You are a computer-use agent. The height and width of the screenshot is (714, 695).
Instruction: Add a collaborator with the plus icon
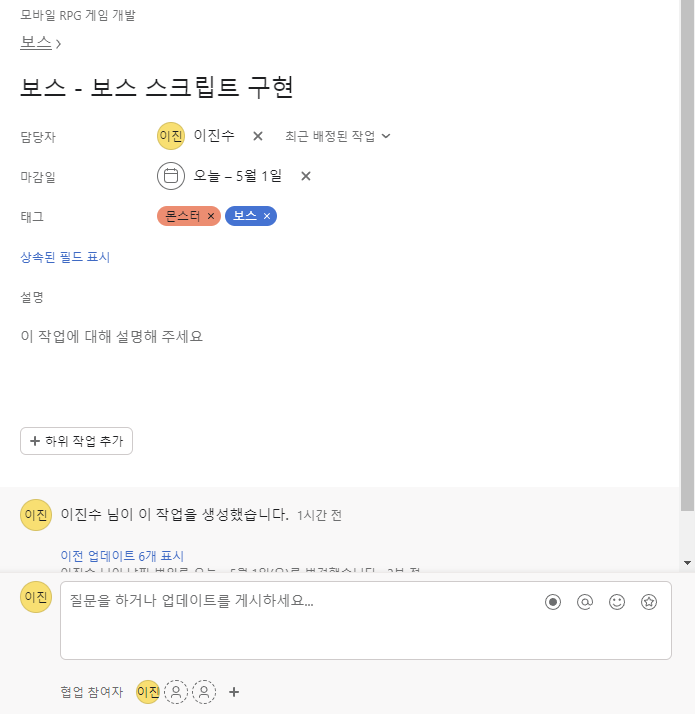click(x=234, y=691)
